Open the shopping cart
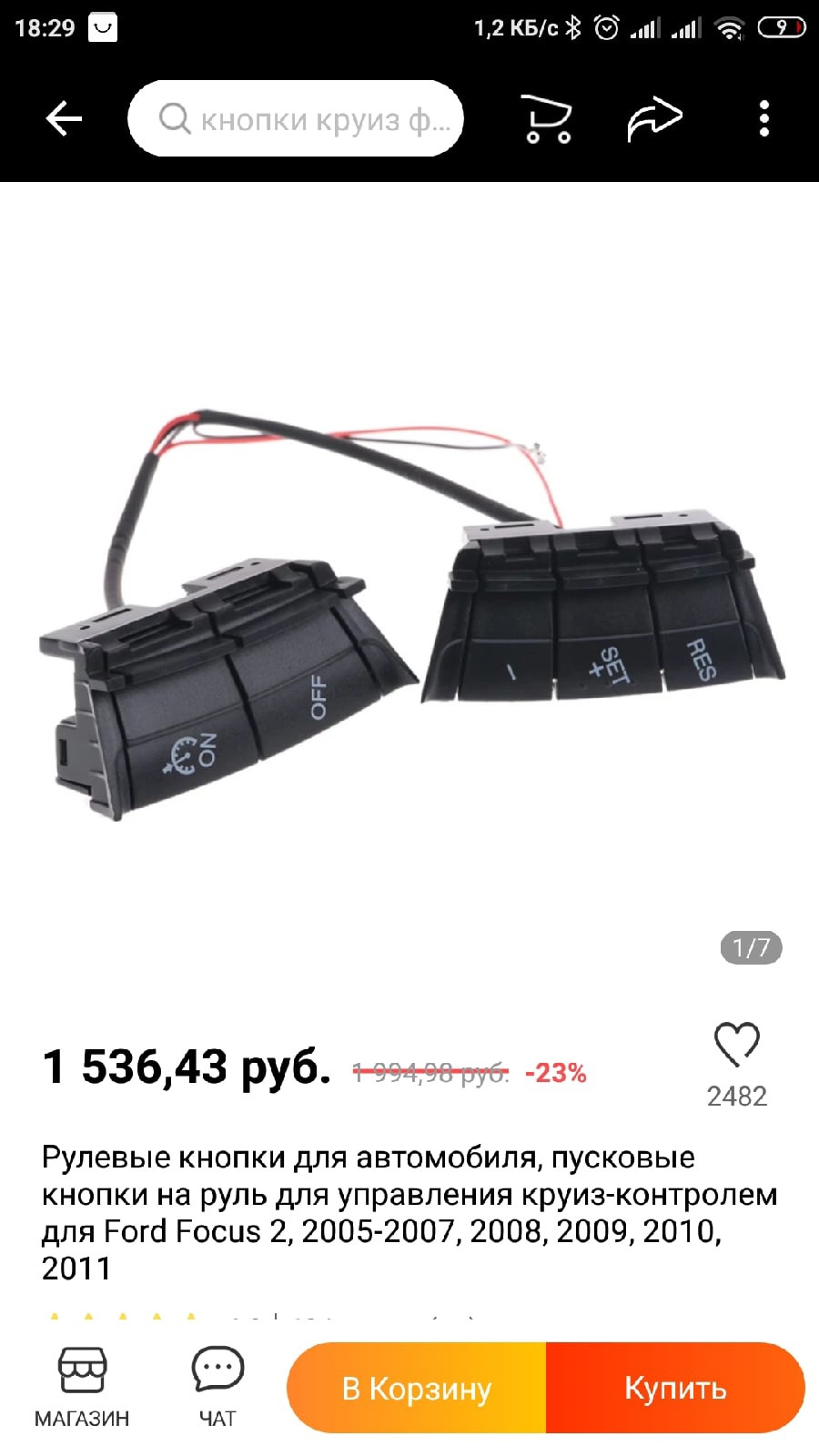 pos(548,119)
